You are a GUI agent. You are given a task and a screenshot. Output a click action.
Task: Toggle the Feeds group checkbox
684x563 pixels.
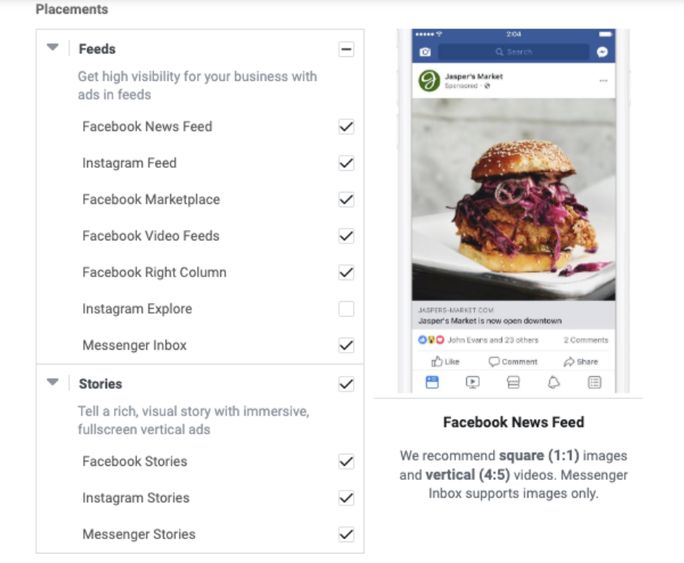click(346, 49)
